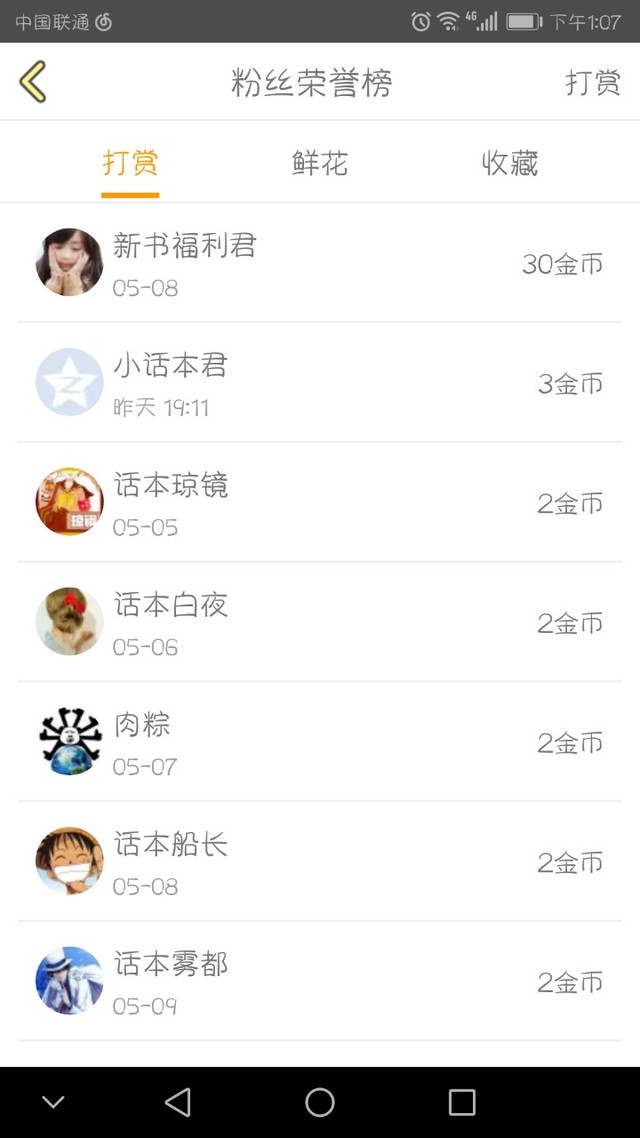The width and height of the screenshot is (640, 1138).
Task: View 话本雾都 fan row
Action: [320, 982]
